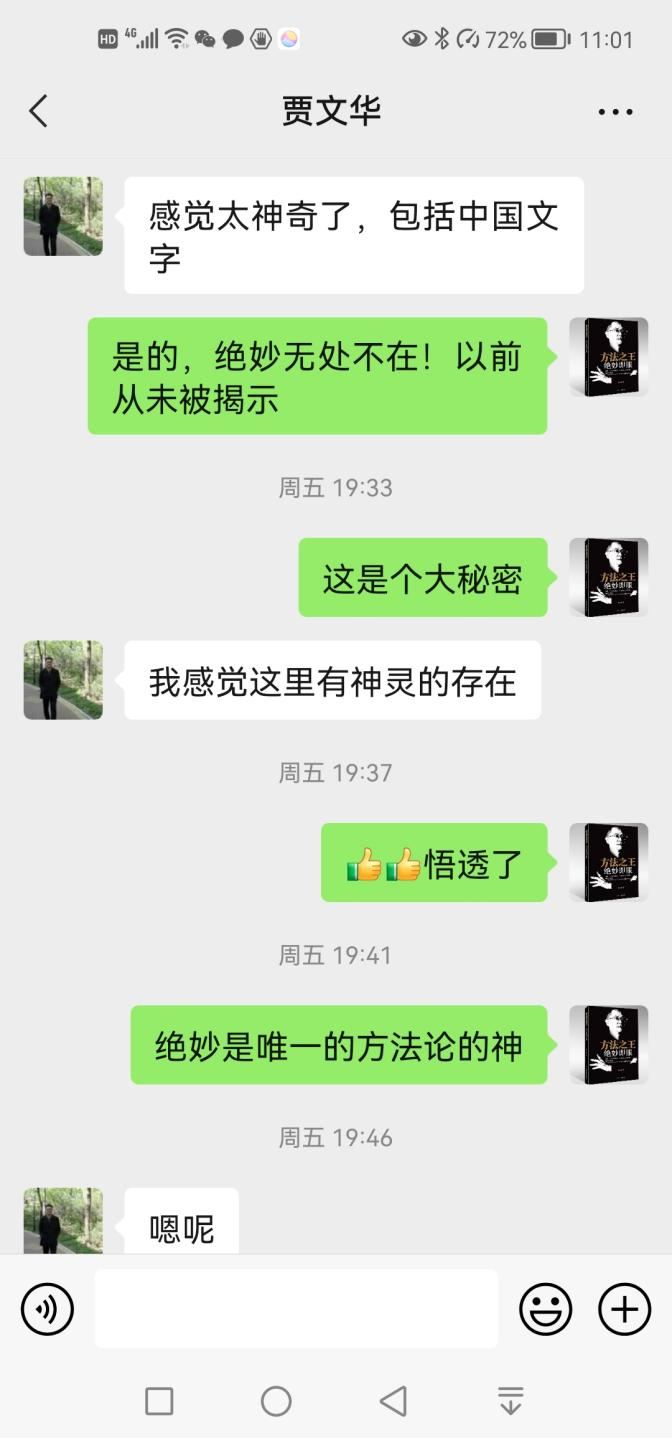
Task: Tap the system home button
Action: click(276, 1401)
